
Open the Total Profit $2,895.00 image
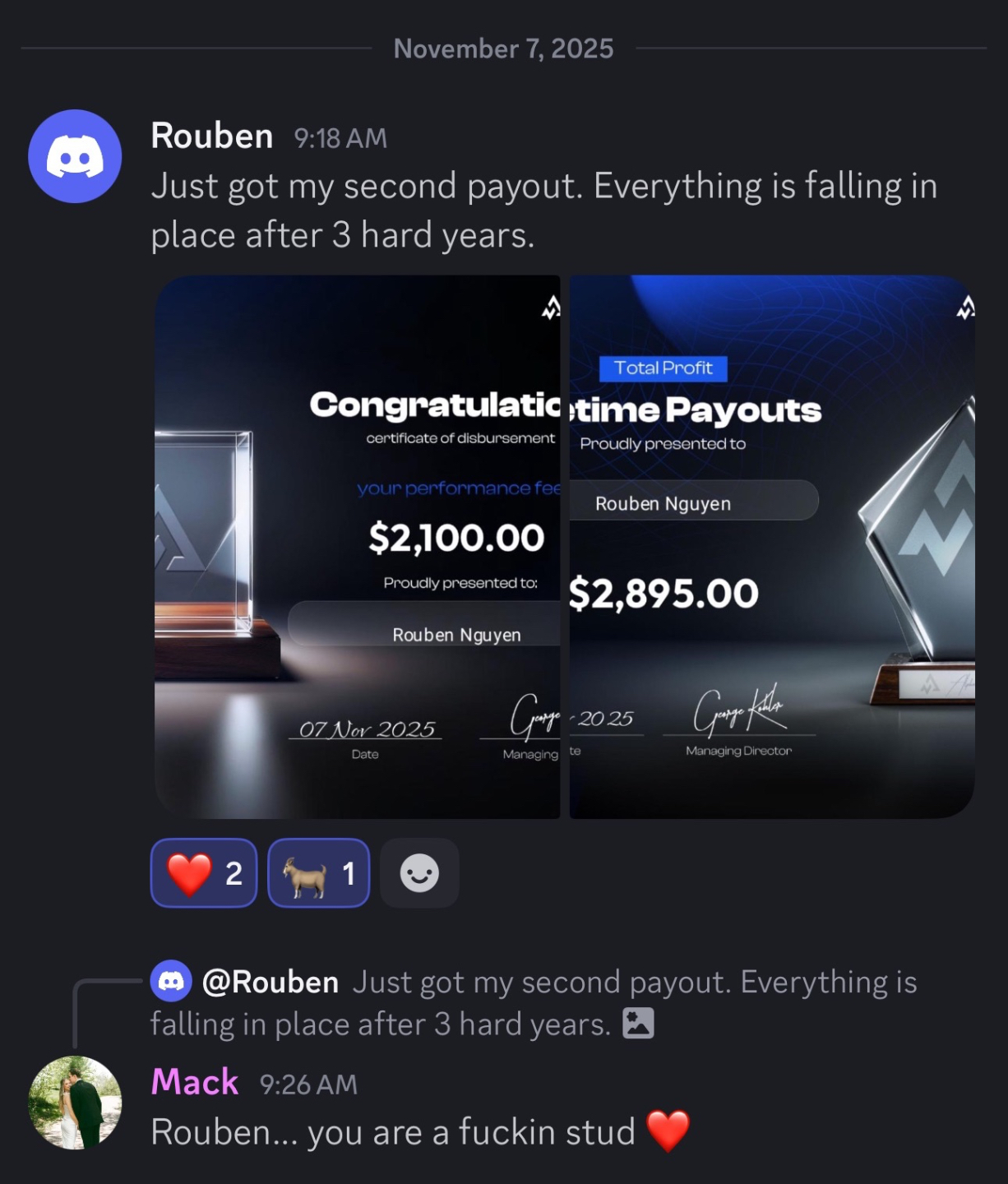tap(772, 547)
